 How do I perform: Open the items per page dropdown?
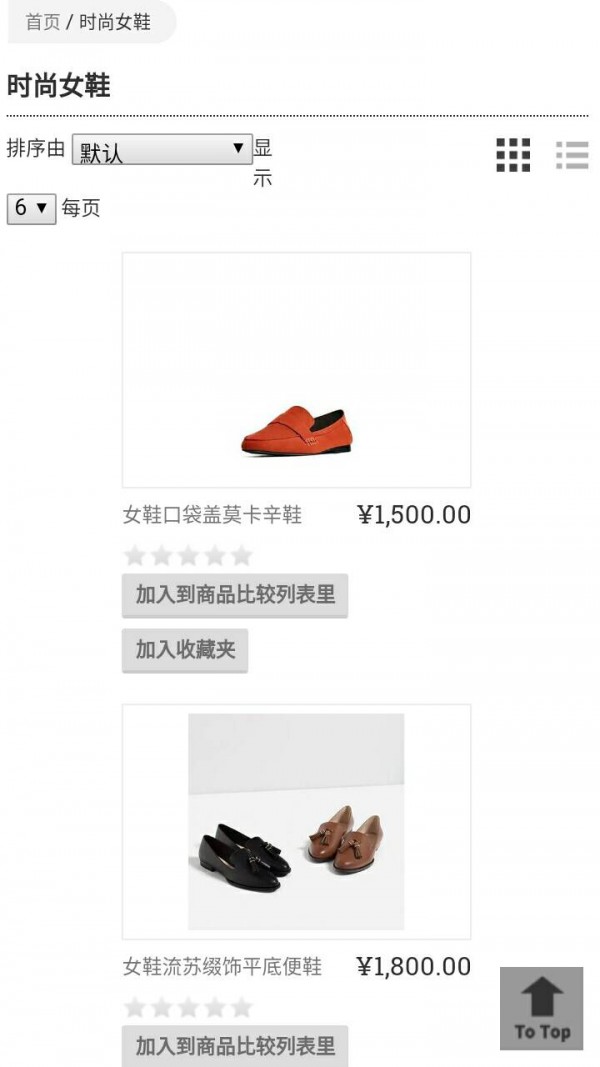point(31,209)
